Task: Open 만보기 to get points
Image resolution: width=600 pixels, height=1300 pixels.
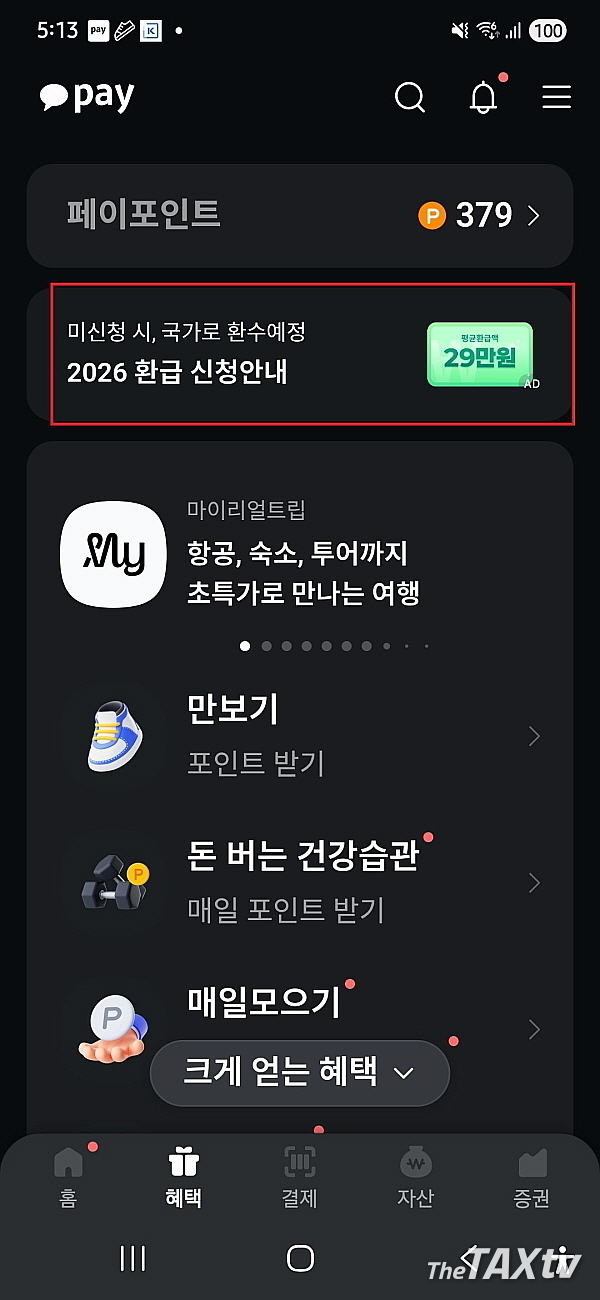Action: [x=300, y=737]
